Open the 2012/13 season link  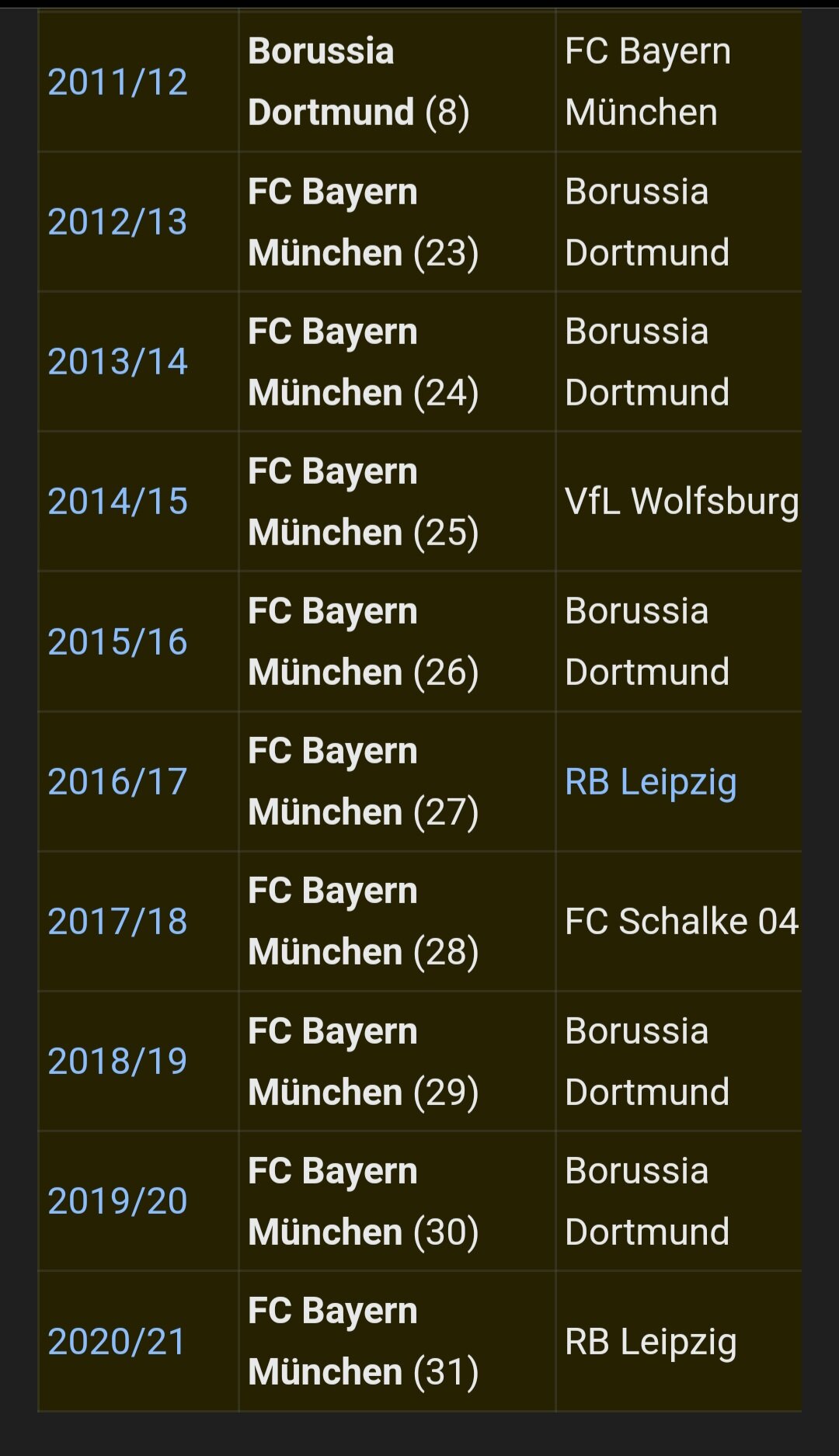[117, 221]
